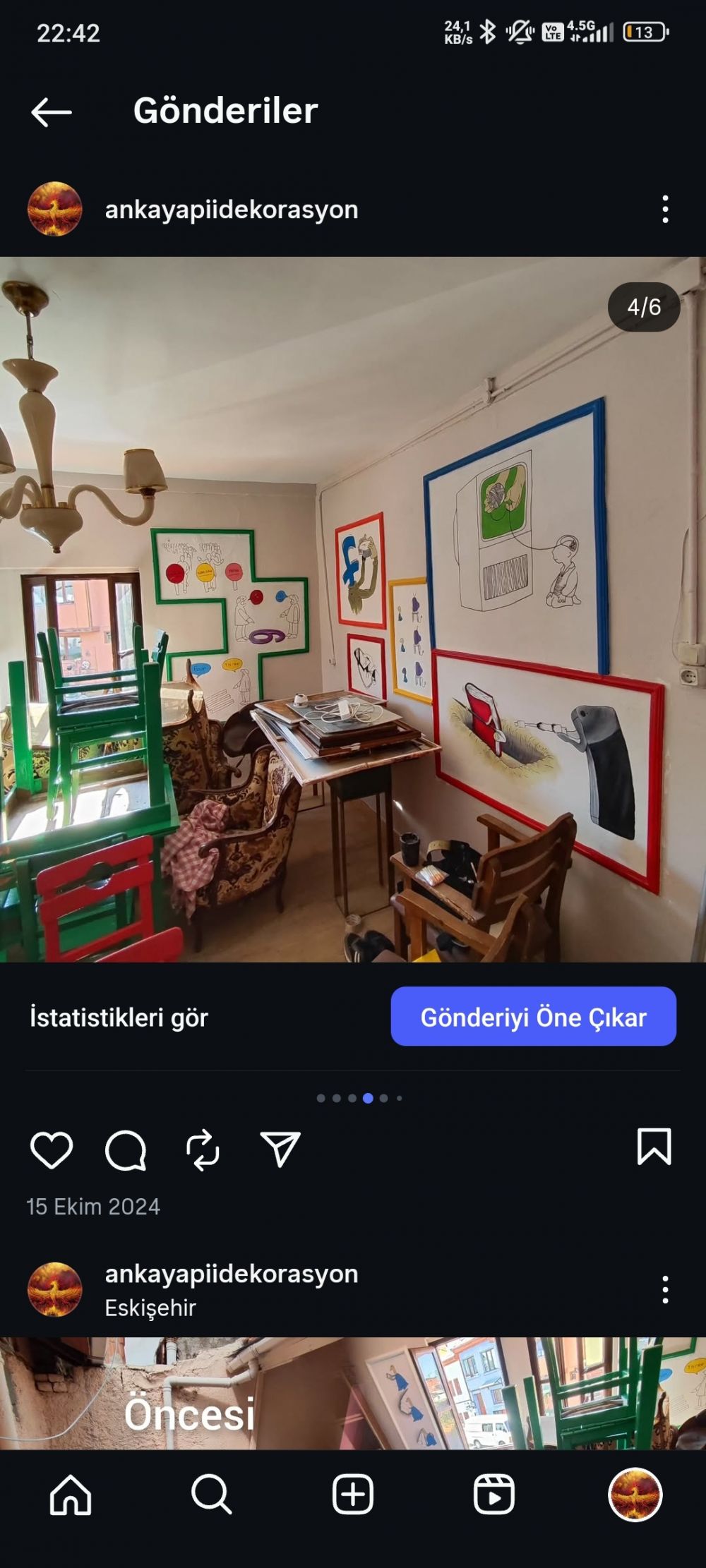Viewport: 706px width, 1568px height.
Task: Switch to the Home tab
Action: (71, 1495)
